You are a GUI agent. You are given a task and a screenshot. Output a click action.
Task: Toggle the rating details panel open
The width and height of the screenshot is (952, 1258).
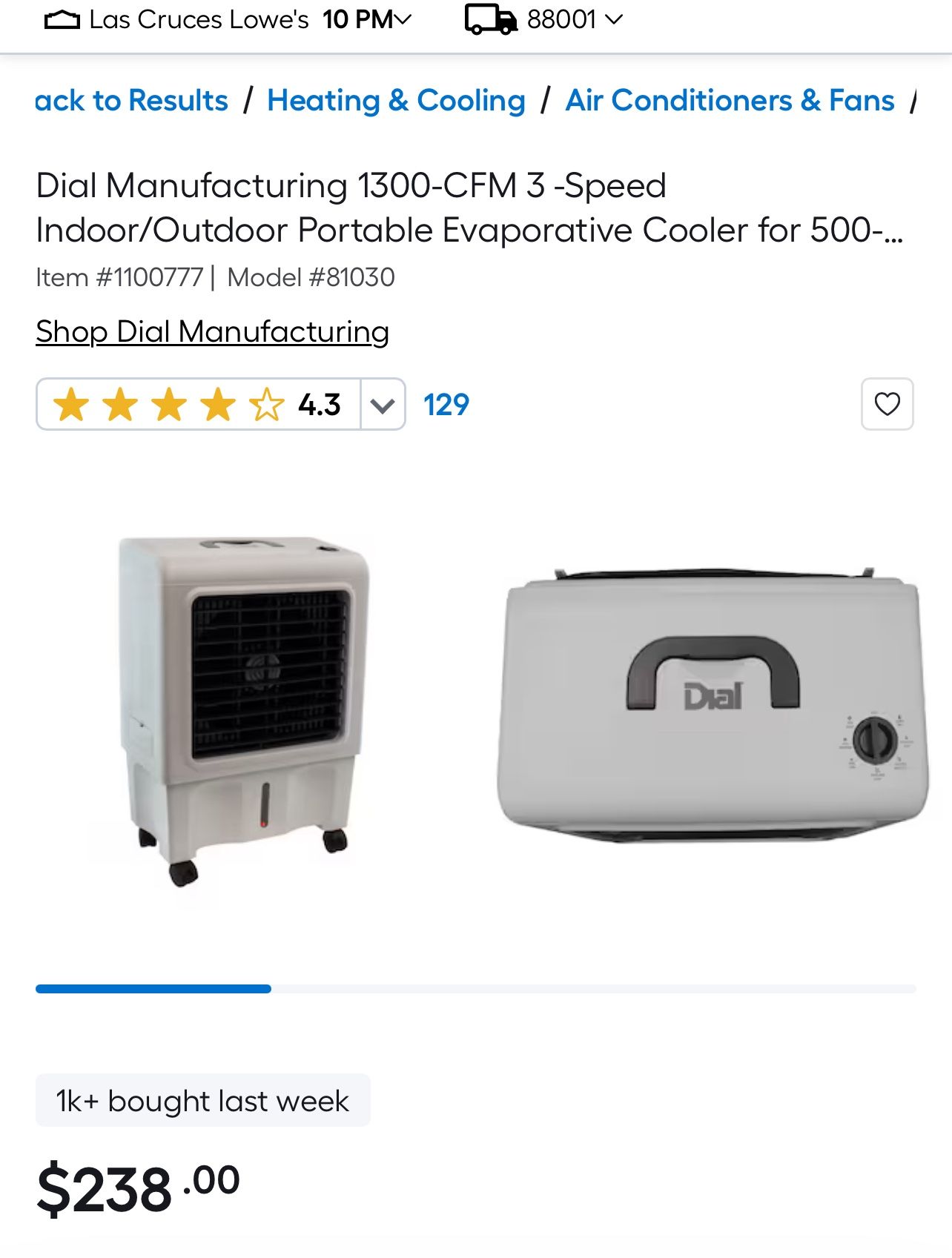point(383,404)
